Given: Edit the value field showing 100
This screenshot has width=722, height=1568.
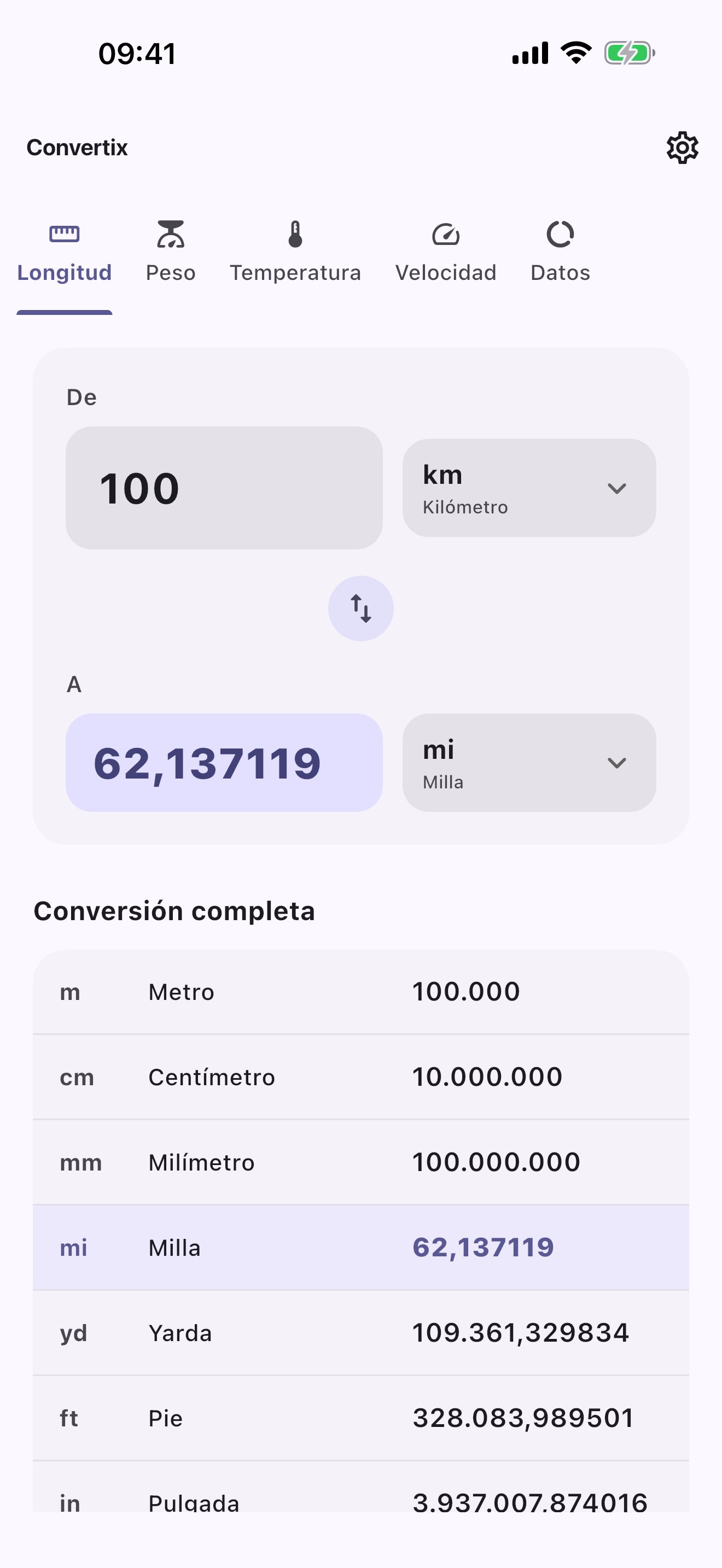Looking at the screenshot, I should [224, 488].
